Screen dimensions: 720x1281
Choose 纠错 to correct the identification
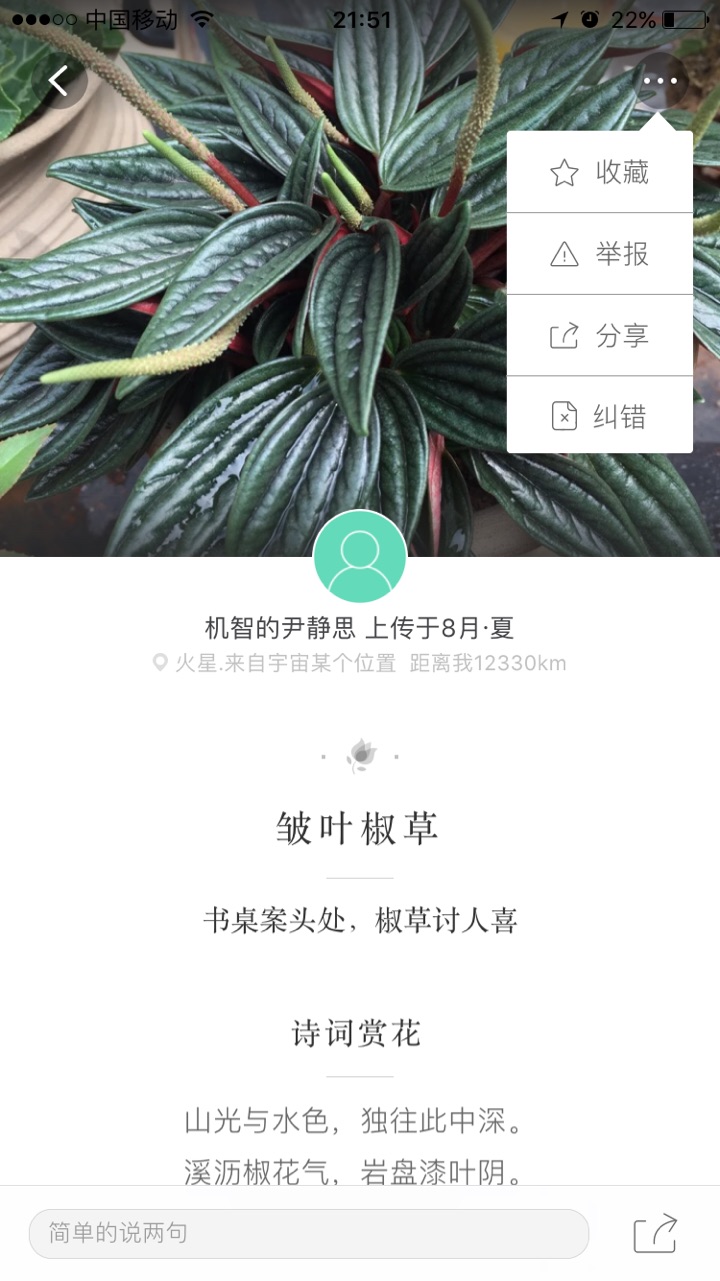pyautogui.click(x=600, y=416)
